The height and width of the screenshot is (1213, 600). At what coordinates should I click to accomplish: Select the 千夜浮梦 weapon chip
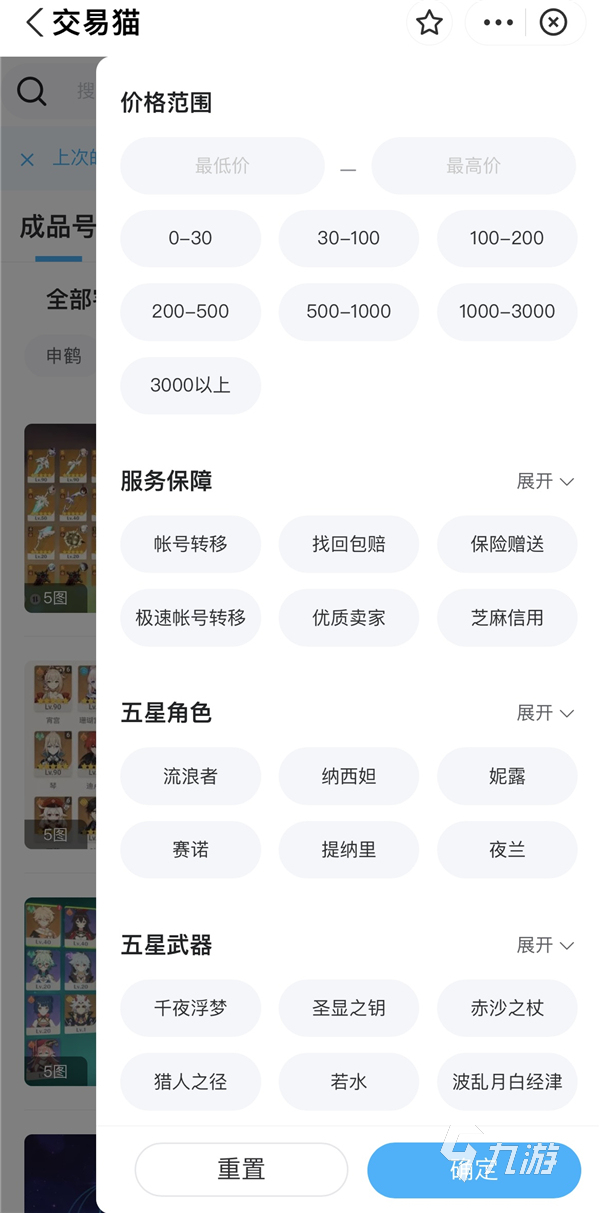190,1008
